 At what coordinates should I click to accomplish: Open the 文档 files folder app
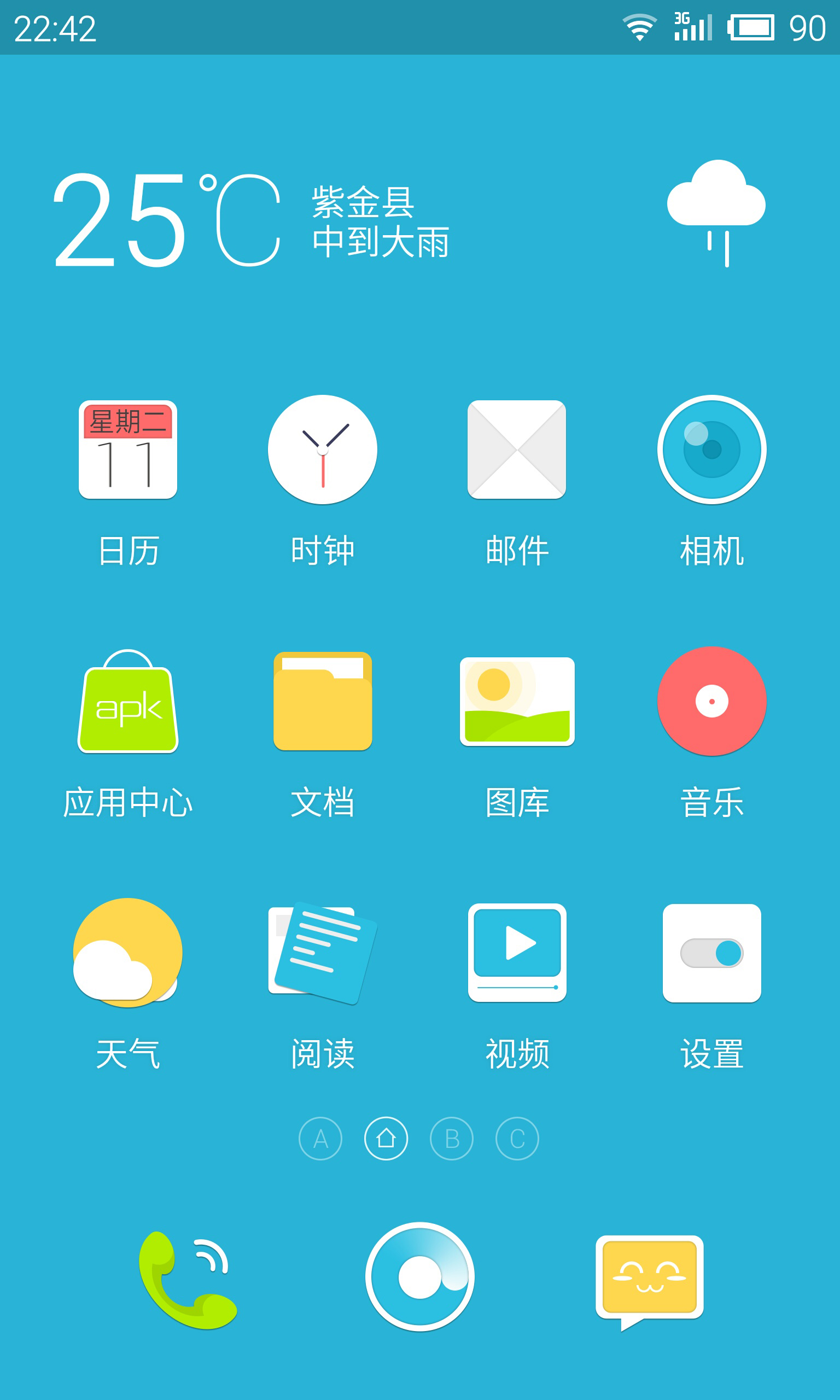click(x=323, y=702)
